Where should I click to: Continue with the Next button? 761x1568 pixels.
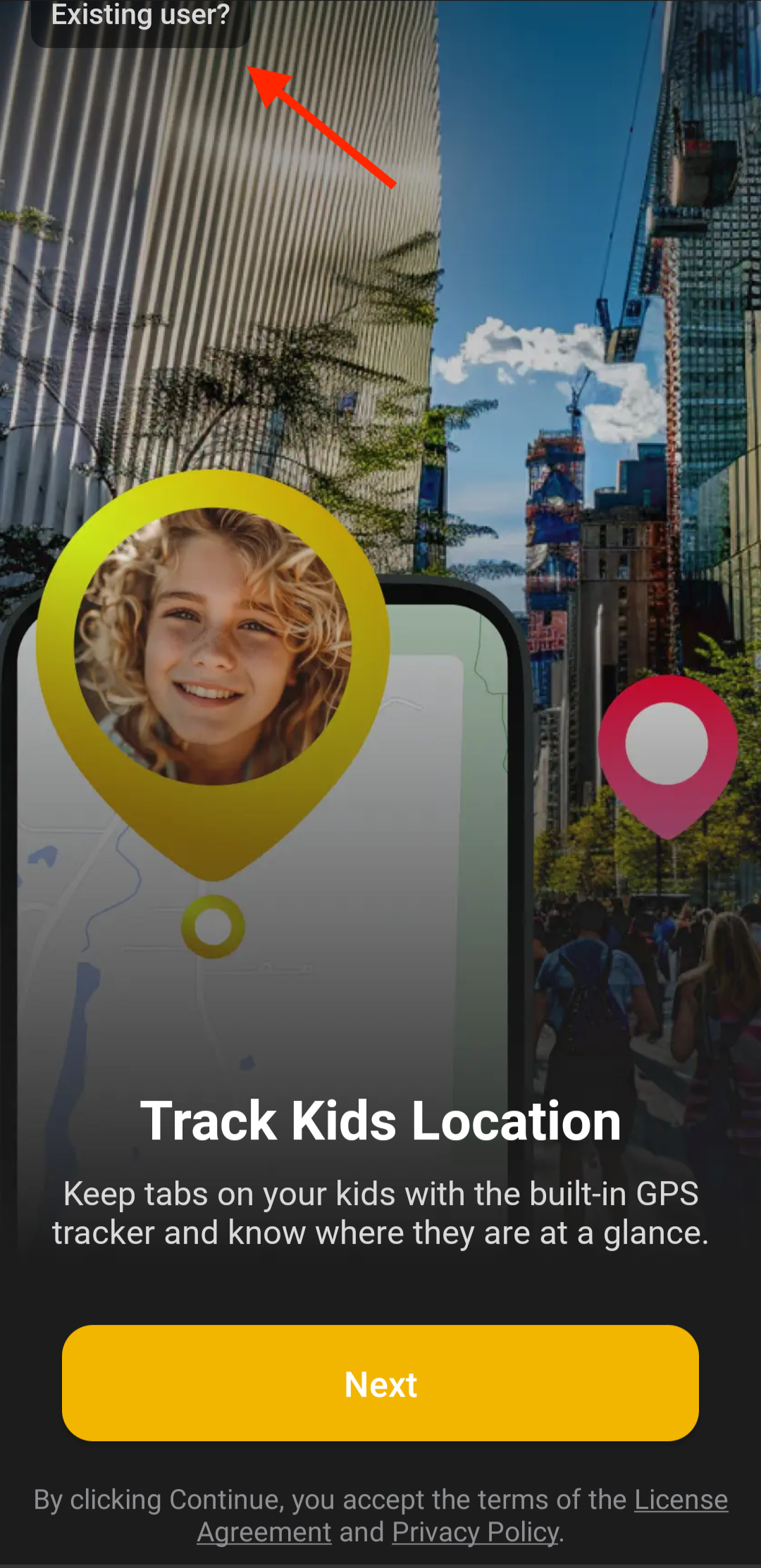pos(380,1383)
